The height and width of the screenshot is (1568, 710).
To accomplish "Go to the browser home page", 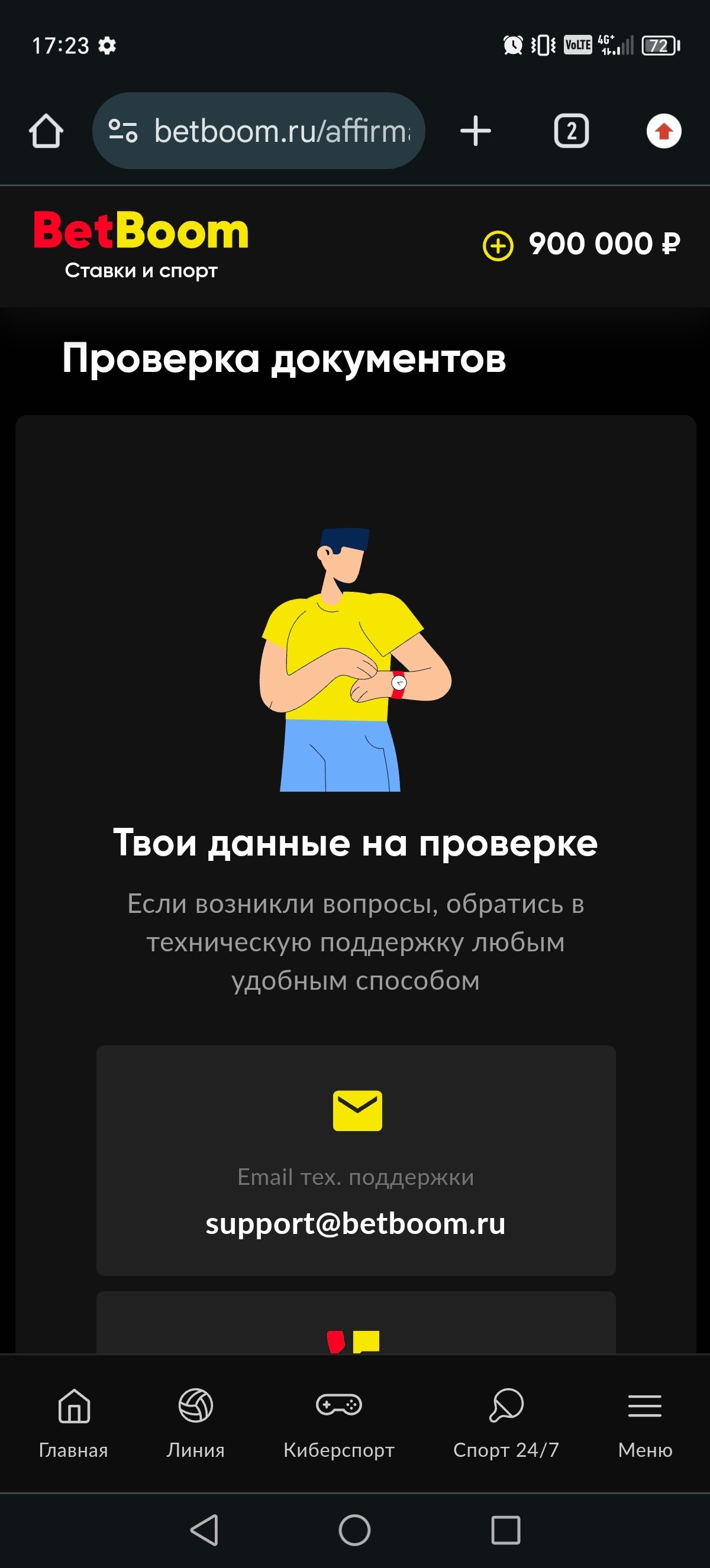I will (46, 131).
